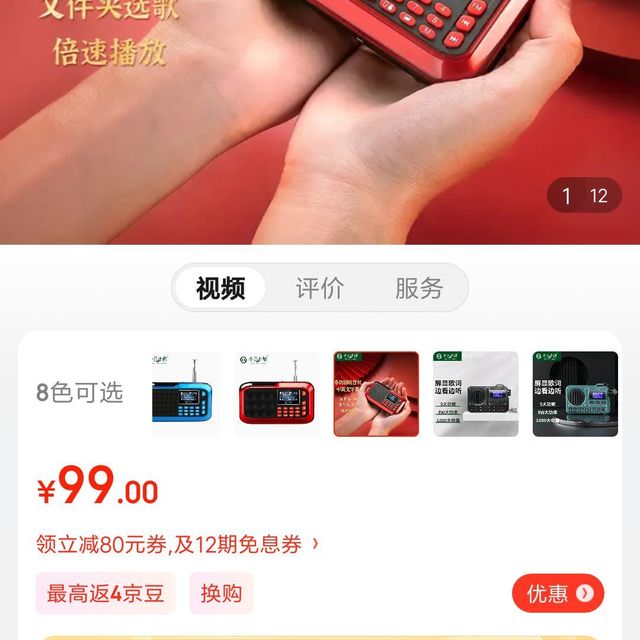Select the black lyric-display radio option

coord(475,394)
